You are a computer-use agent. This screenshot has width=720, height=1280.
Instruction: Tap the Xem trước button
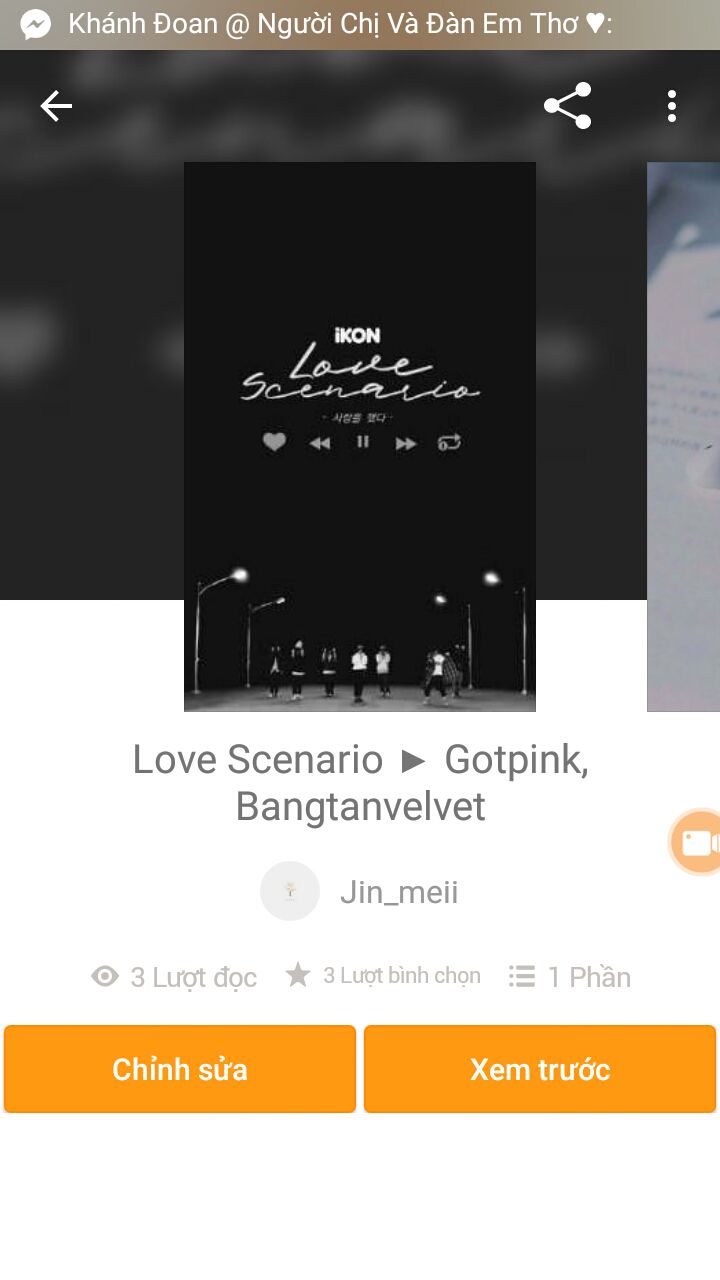[x=540, y=1069]
